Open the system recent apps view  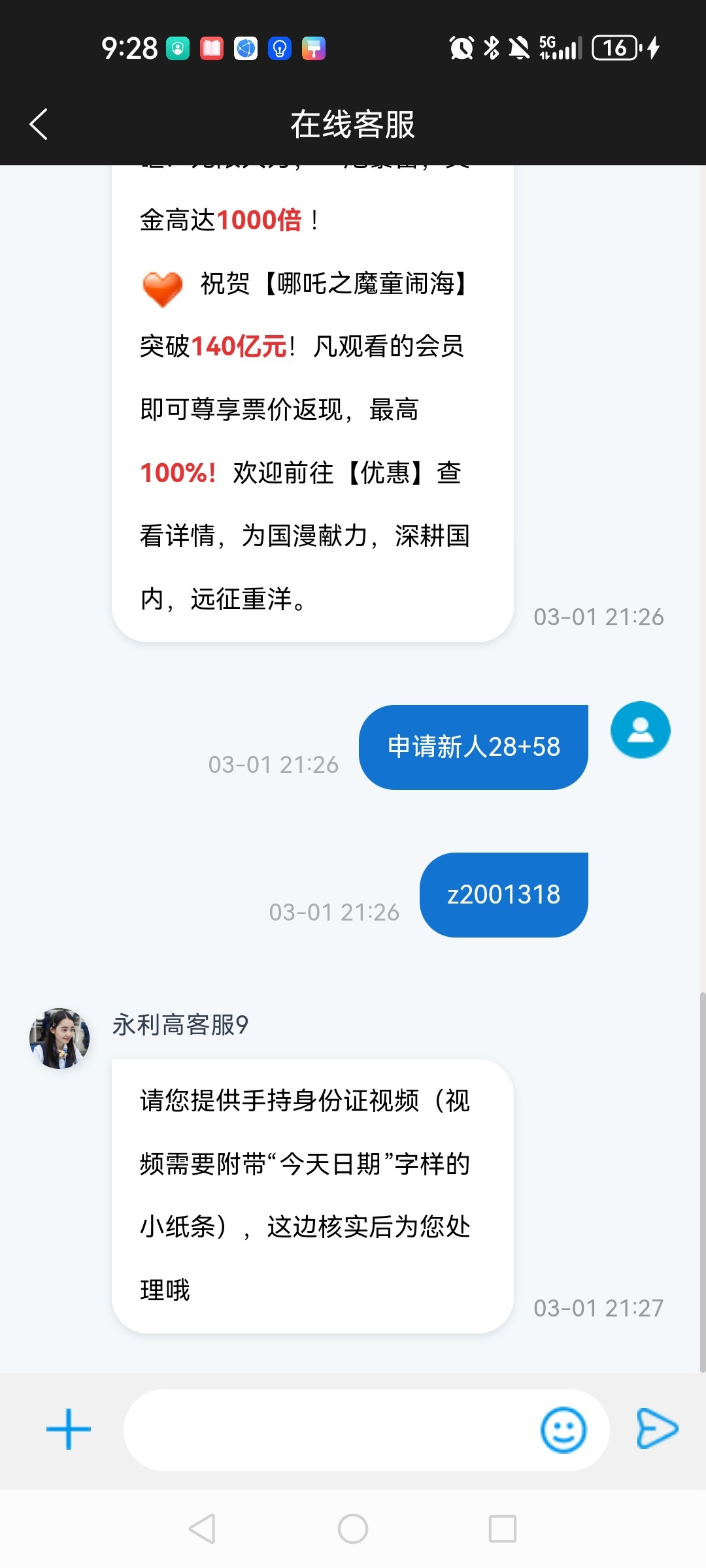(x=503, y=1529)
